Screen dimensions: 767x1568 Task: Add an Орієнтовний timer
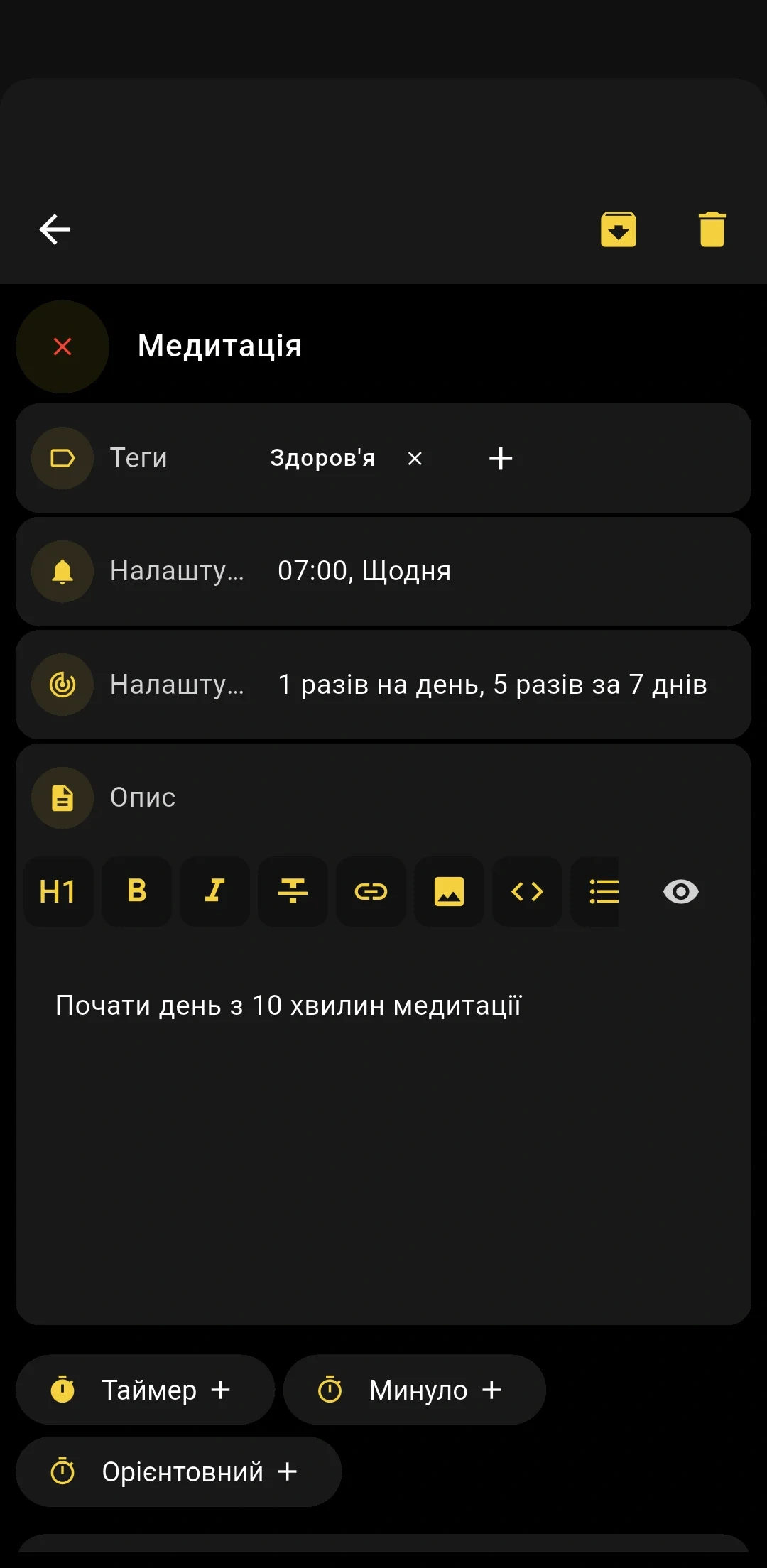coord(177,1471)
